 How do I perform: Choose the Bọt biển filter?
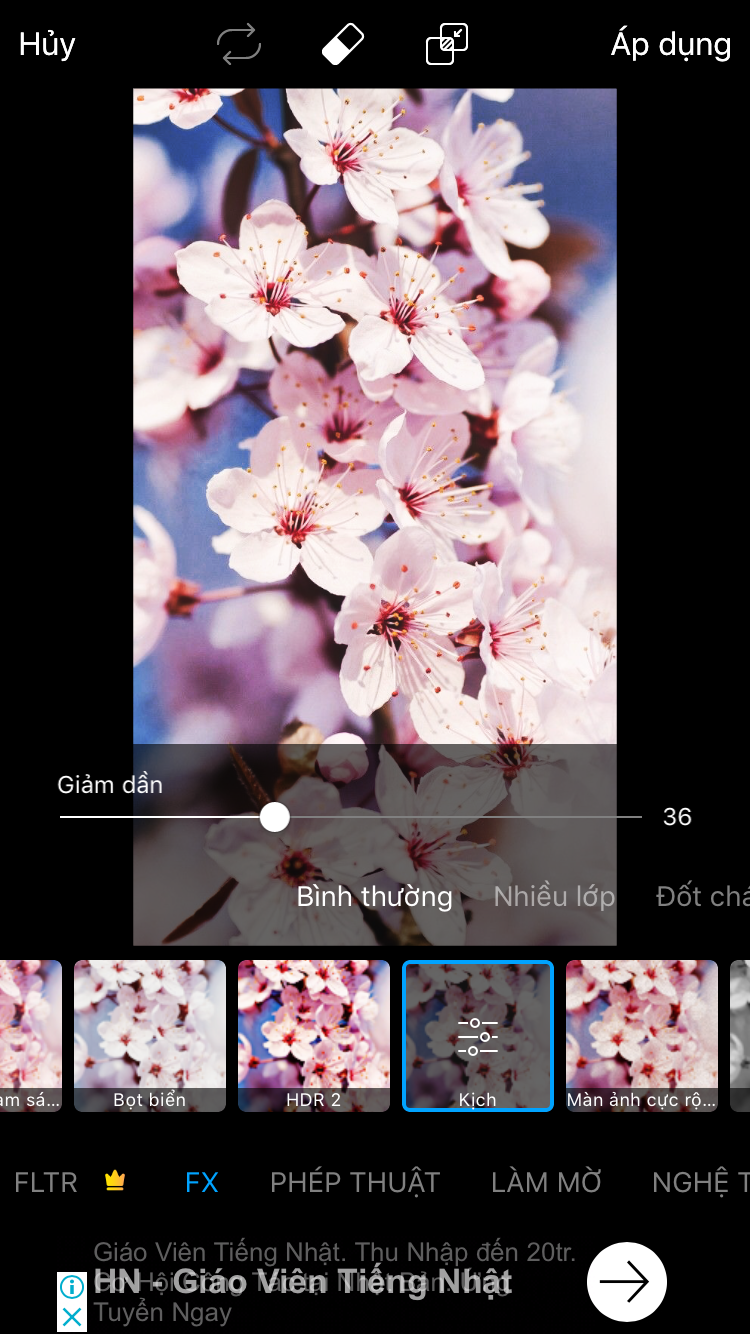[x=150, y=1035]
